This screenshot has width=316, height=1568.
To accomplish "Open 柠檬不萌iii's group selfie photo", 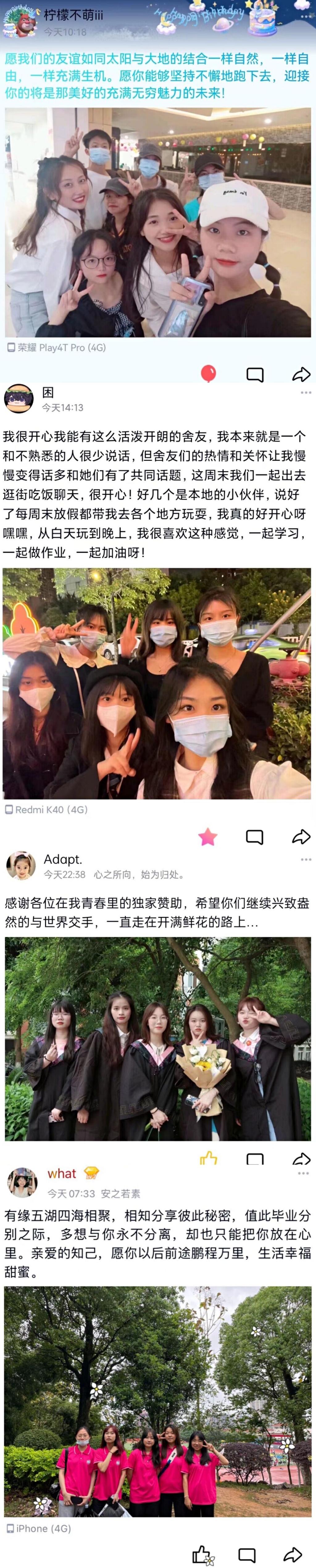I will click(158, 222).
